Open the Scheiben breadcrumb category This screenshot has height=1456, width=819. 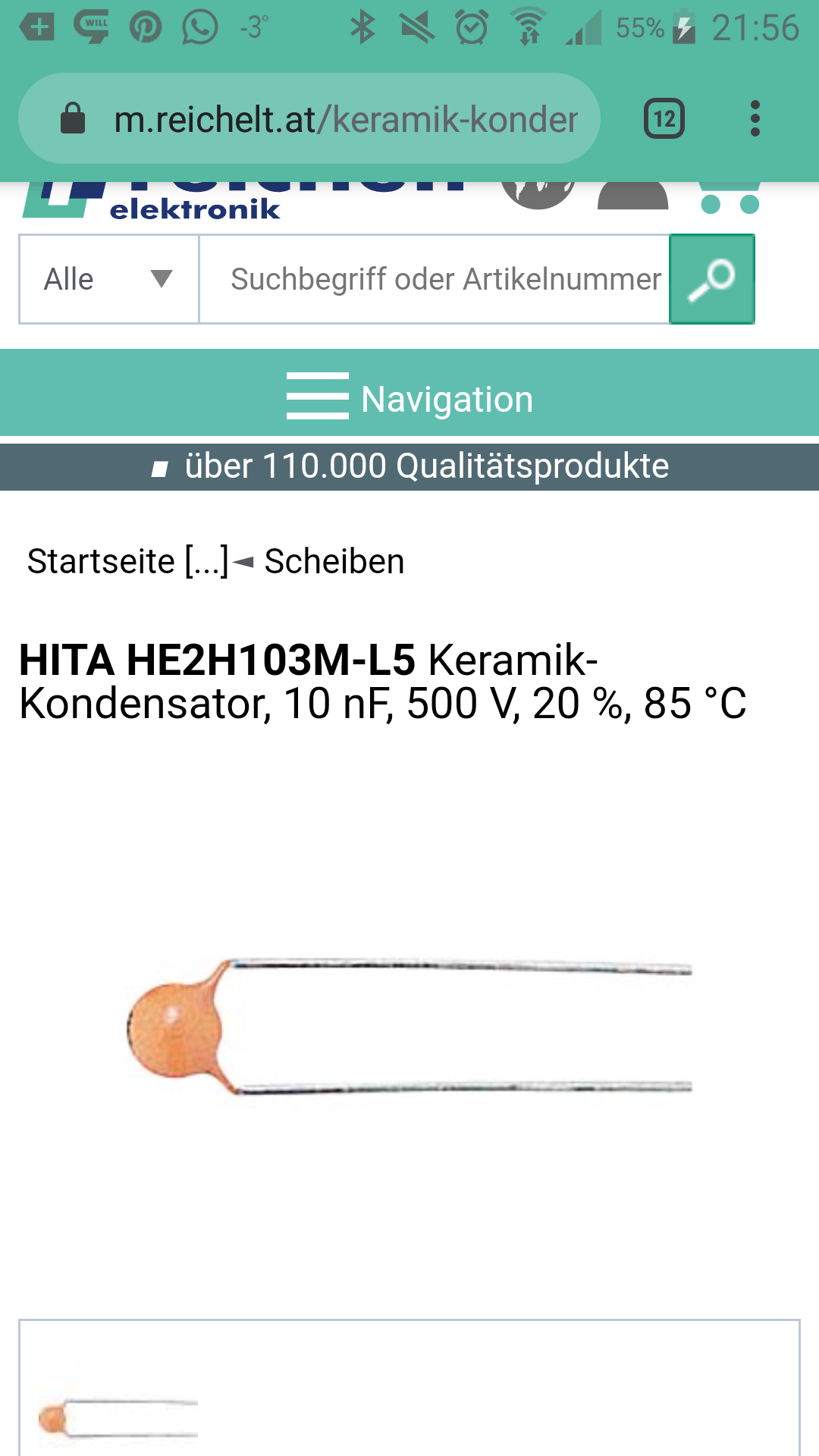point(334,562)
